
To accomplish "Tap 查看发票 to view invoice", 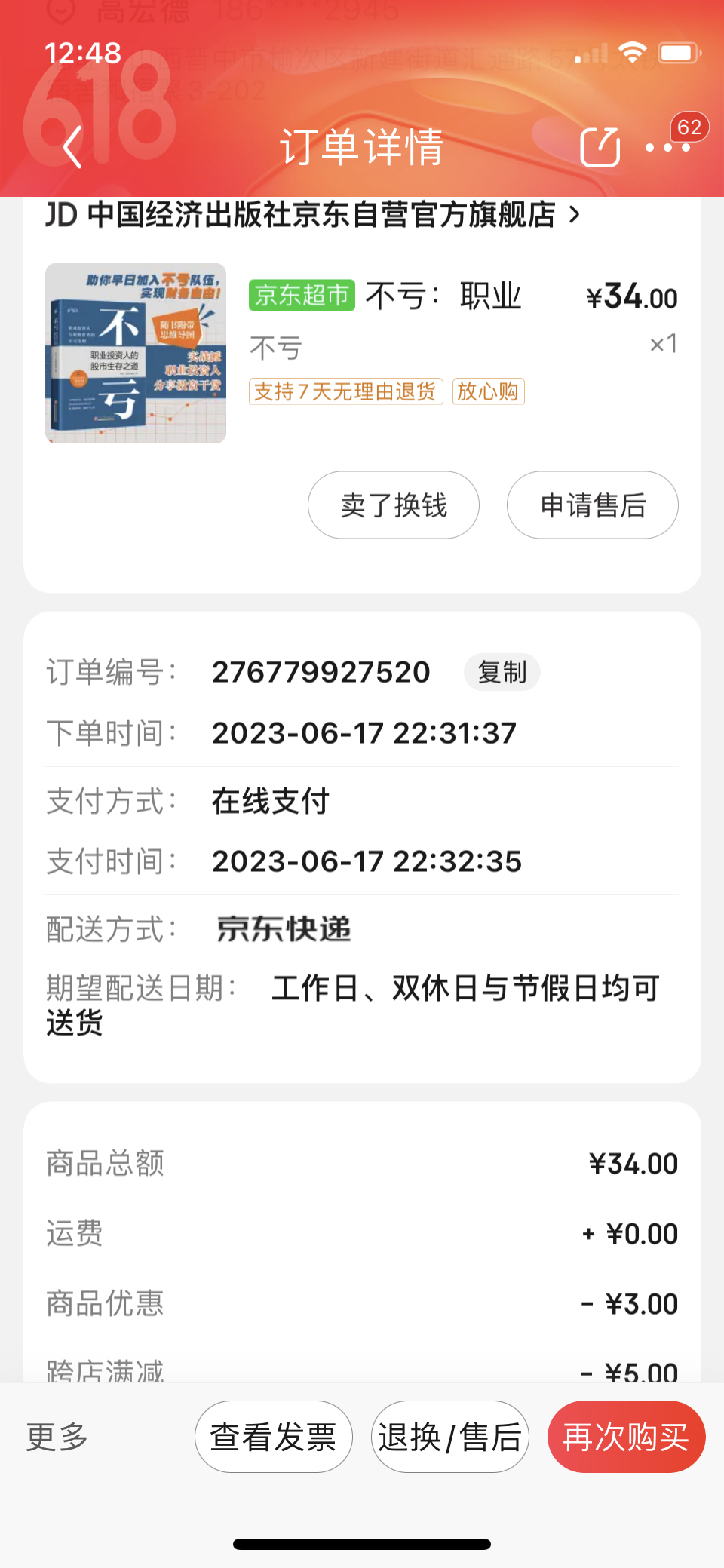I will pyautogui.click(x=273, y=1437).
